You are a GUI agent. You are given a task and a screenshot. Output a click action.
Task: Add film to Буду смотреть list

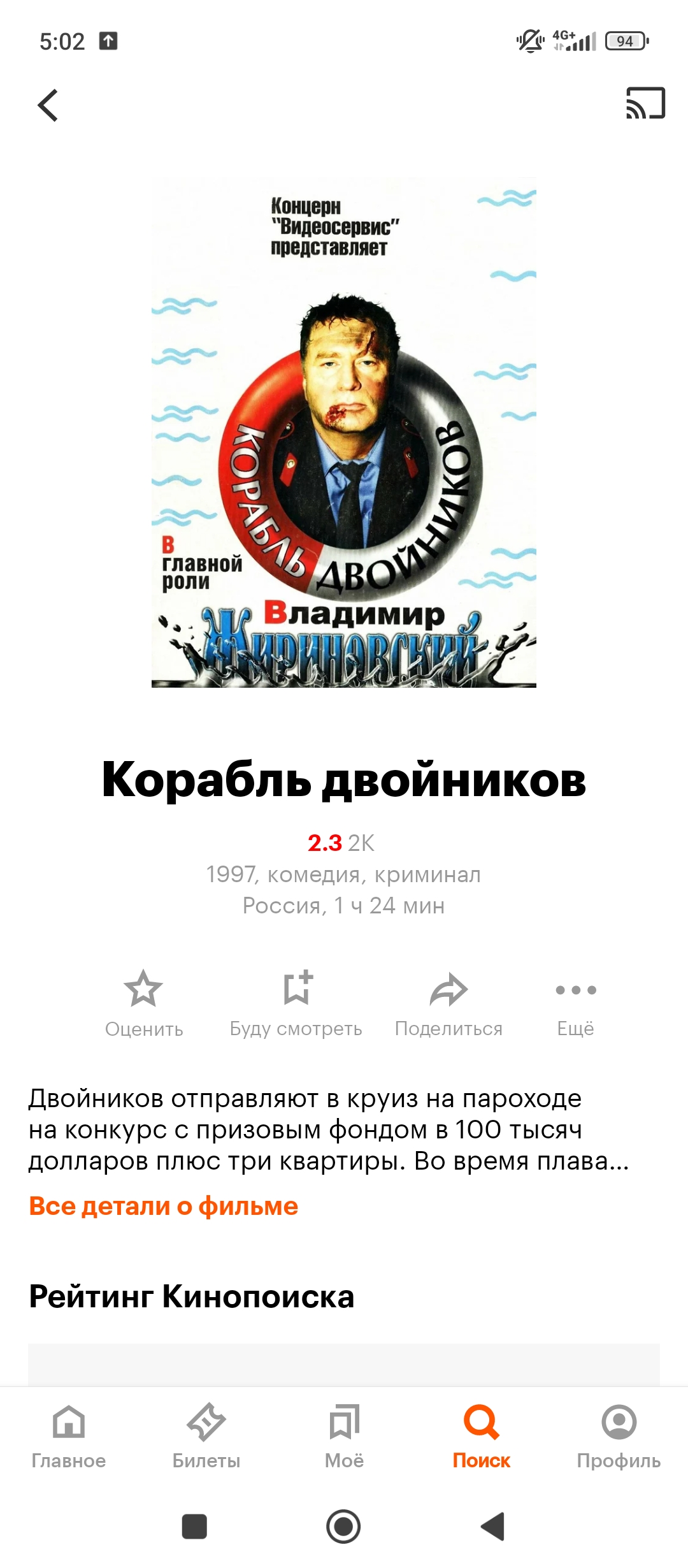click(x=296, y=1003)
